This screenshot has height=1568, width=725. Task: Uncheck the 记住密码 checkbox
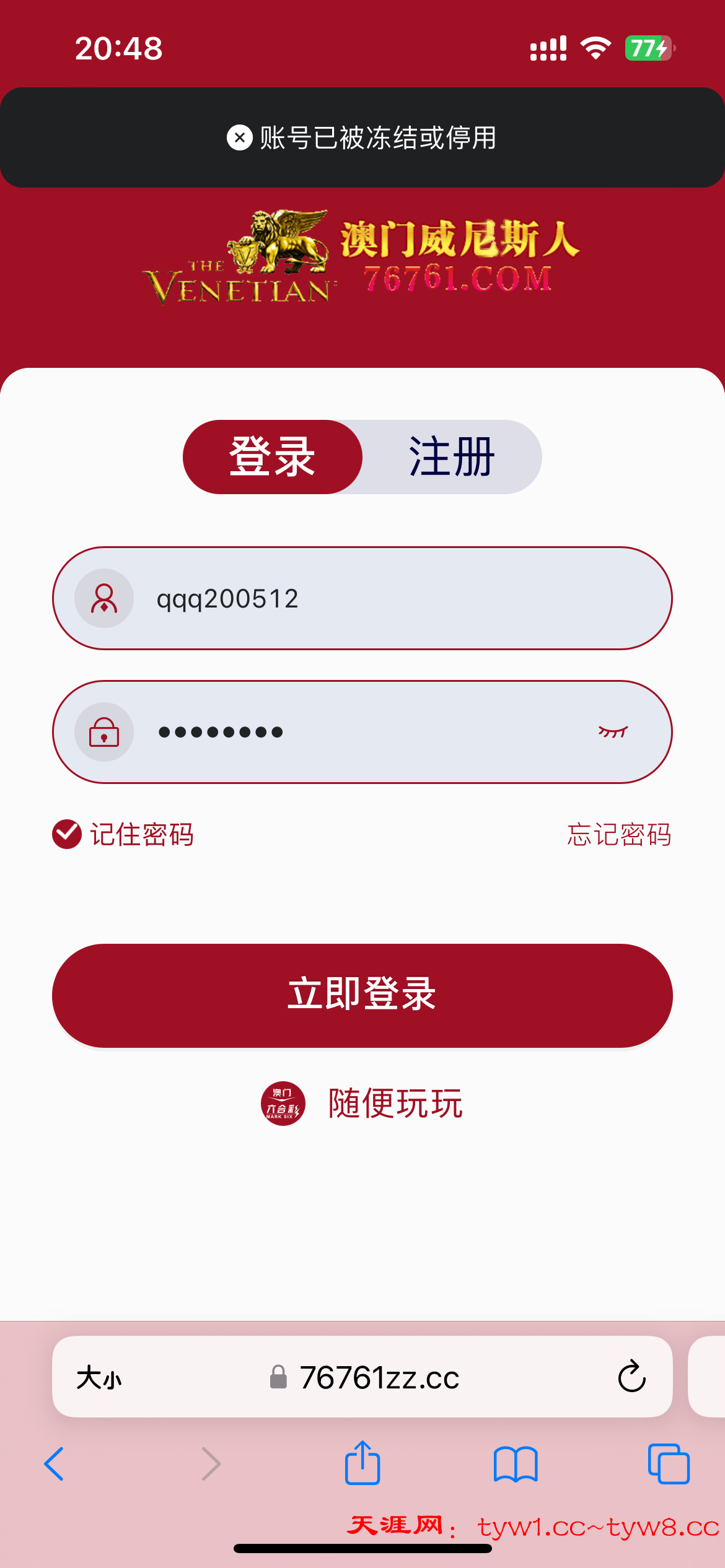(x=67, y=834)
